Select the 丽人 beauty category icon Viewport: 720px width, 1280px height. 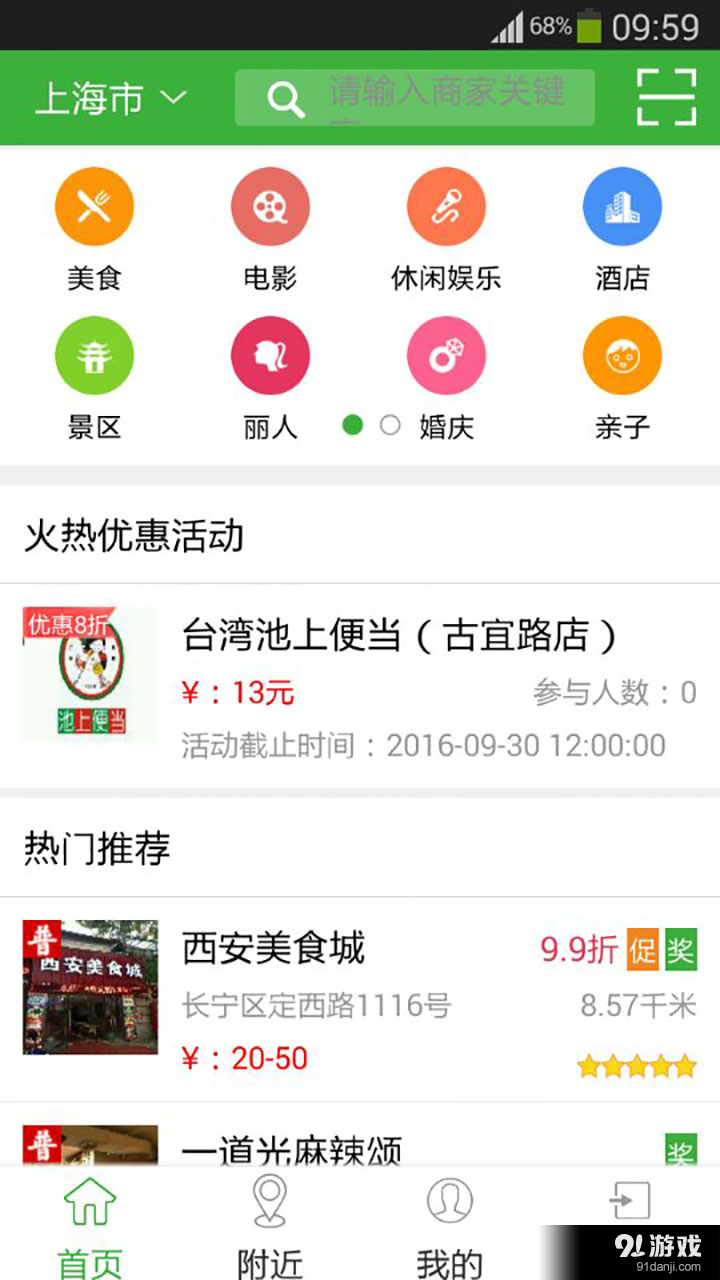tap(270, 356)
